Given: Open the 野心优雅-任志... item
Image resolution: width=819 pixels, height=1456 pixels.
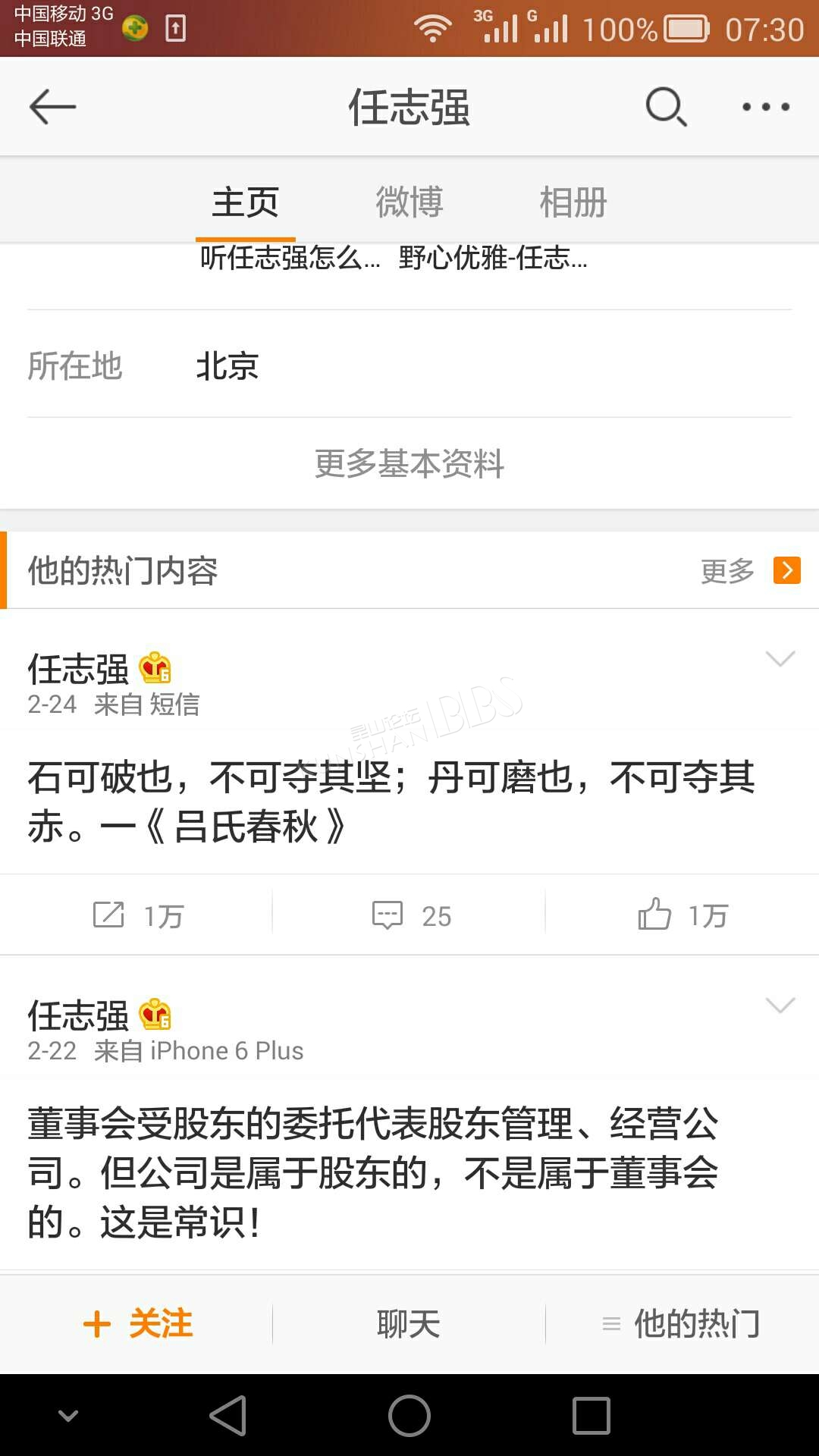Looking at the screenshot, I should click(x=493, y=258).
